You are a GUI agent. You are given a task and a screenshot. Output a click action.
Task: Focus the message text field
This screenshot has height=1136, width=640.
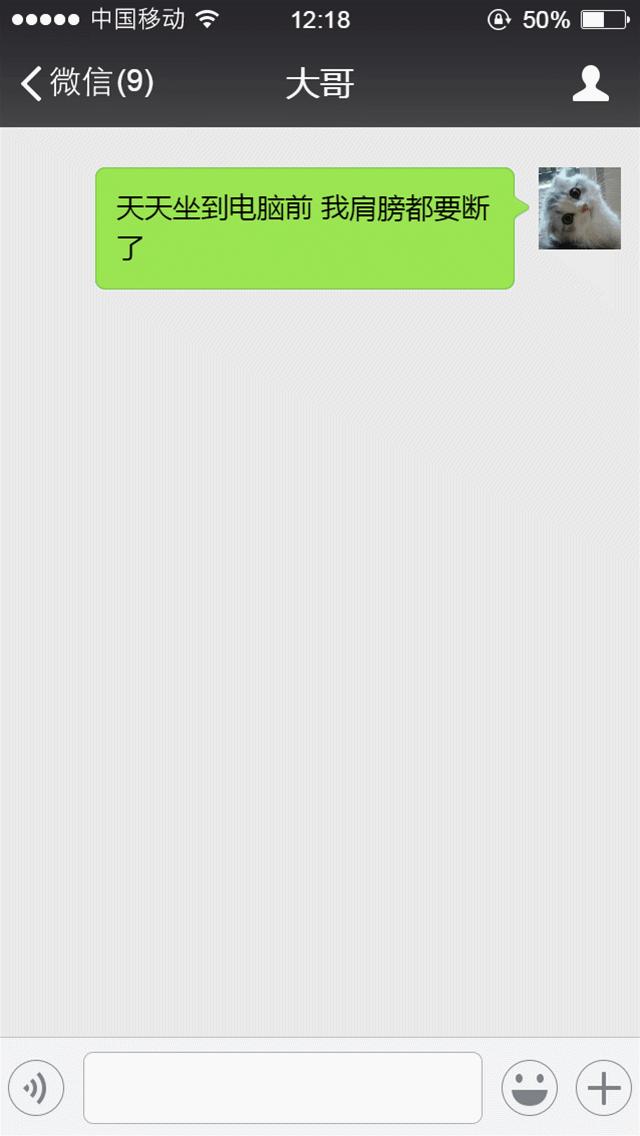pos(282,1088)
